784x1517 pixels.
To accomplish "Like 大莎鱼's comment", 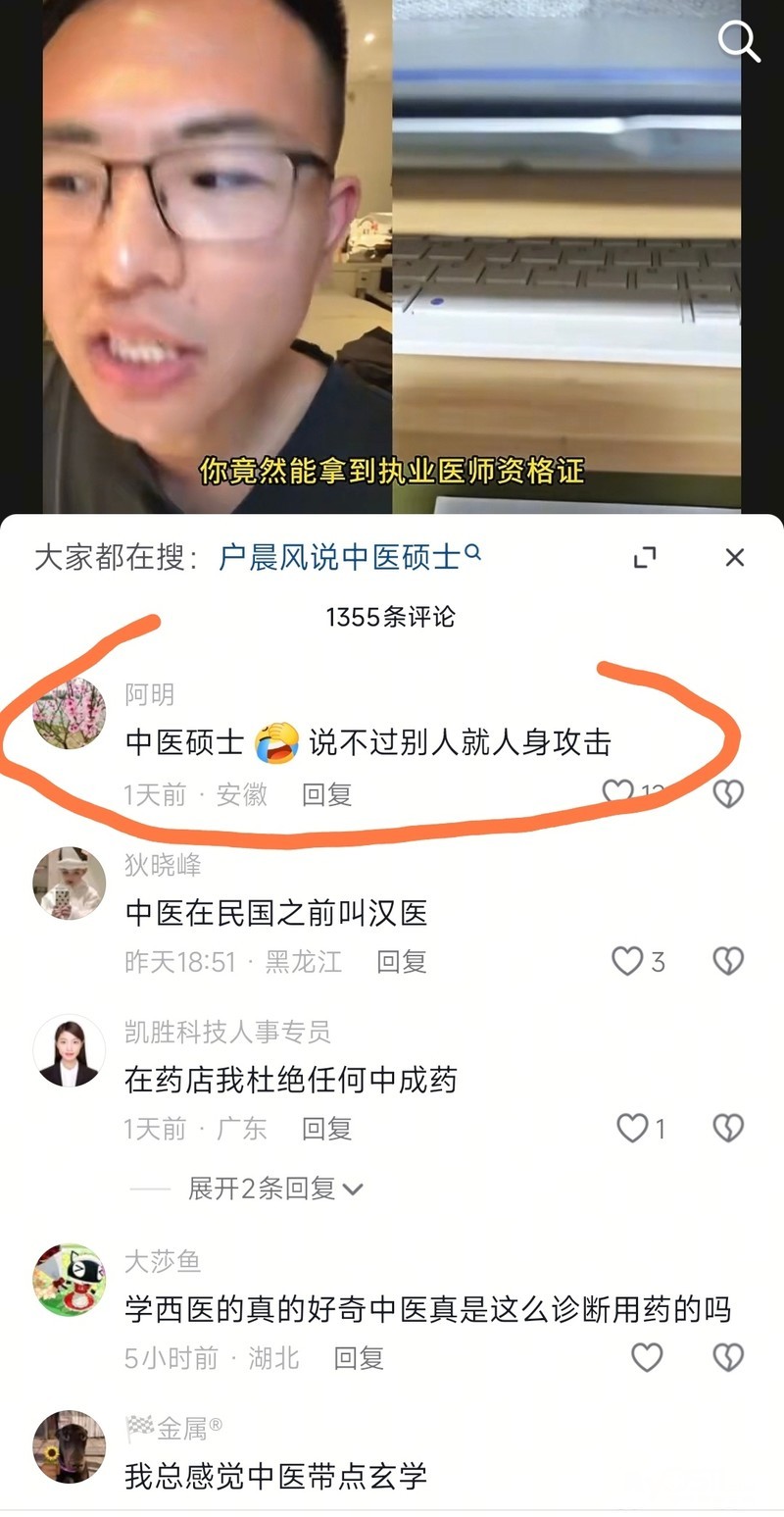I will click(x=647, y=1358).
